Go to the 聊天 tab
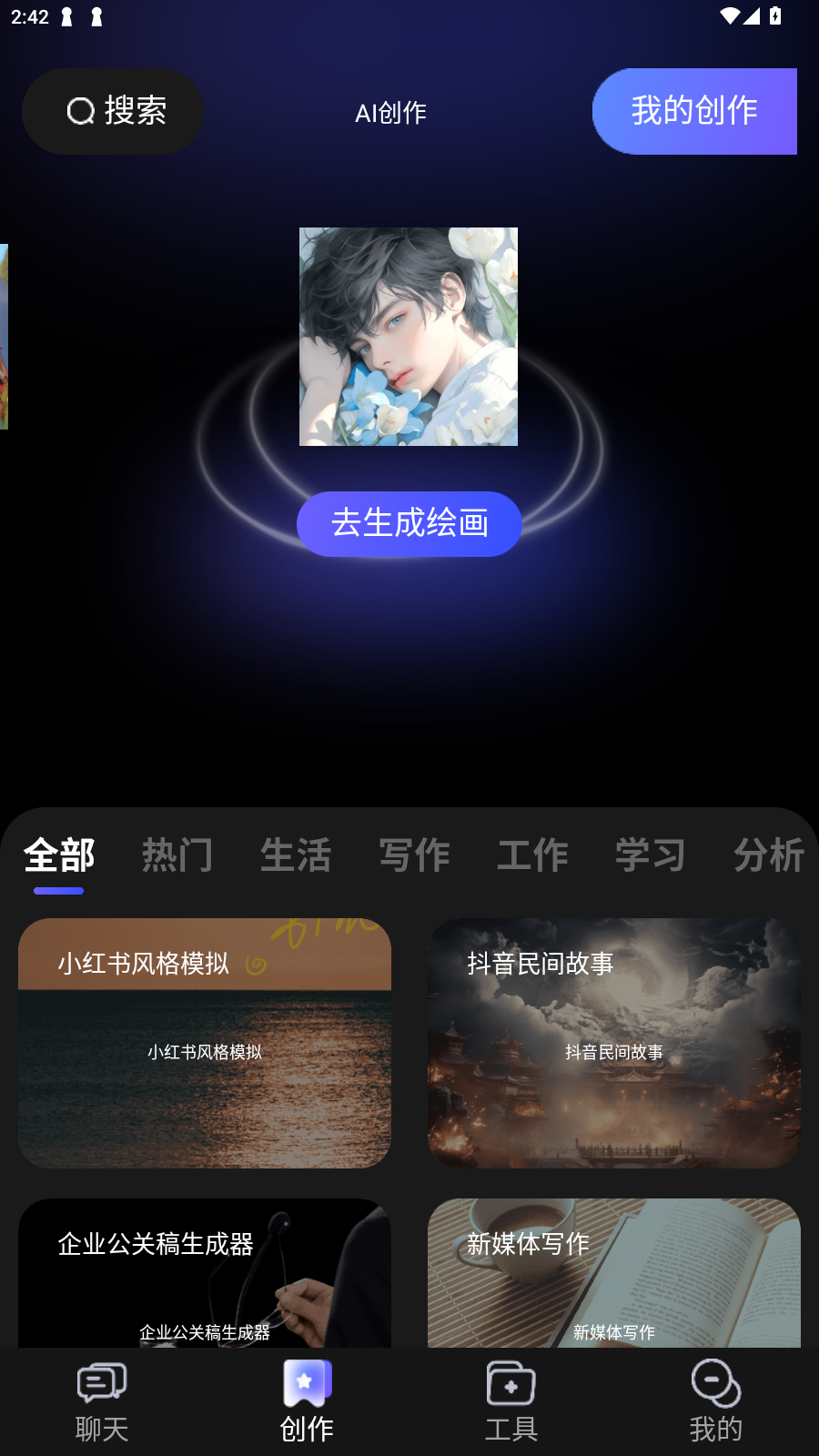819x1456 pixels. (x=102, y=1402)
